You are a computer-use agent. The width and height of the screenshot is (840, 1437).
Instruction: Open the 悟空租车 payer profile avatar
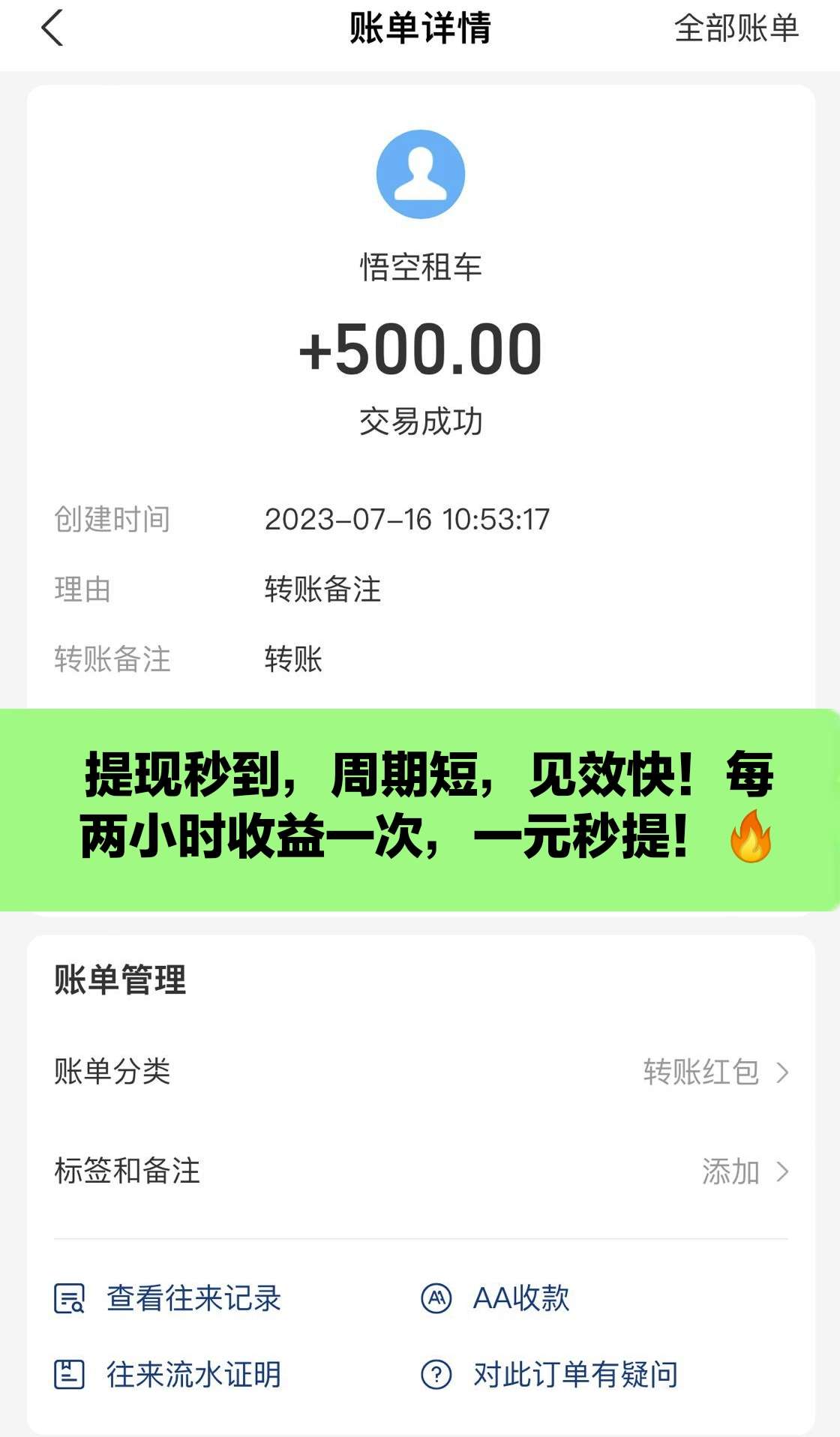click(x=420, y=174)
